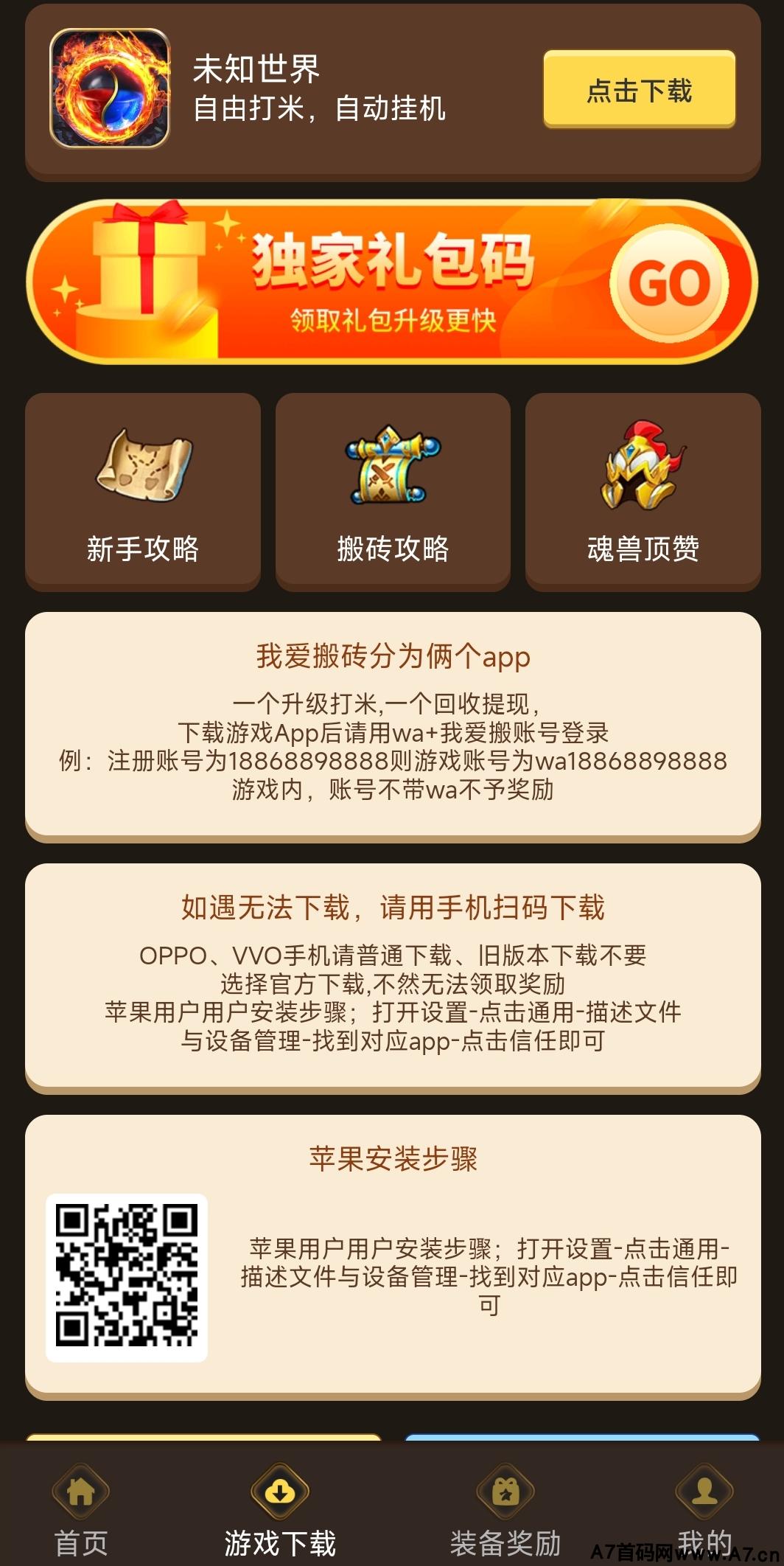
Task: Tap the 点击下载 button for 未知世界
Action: click(x=640, y=90)
